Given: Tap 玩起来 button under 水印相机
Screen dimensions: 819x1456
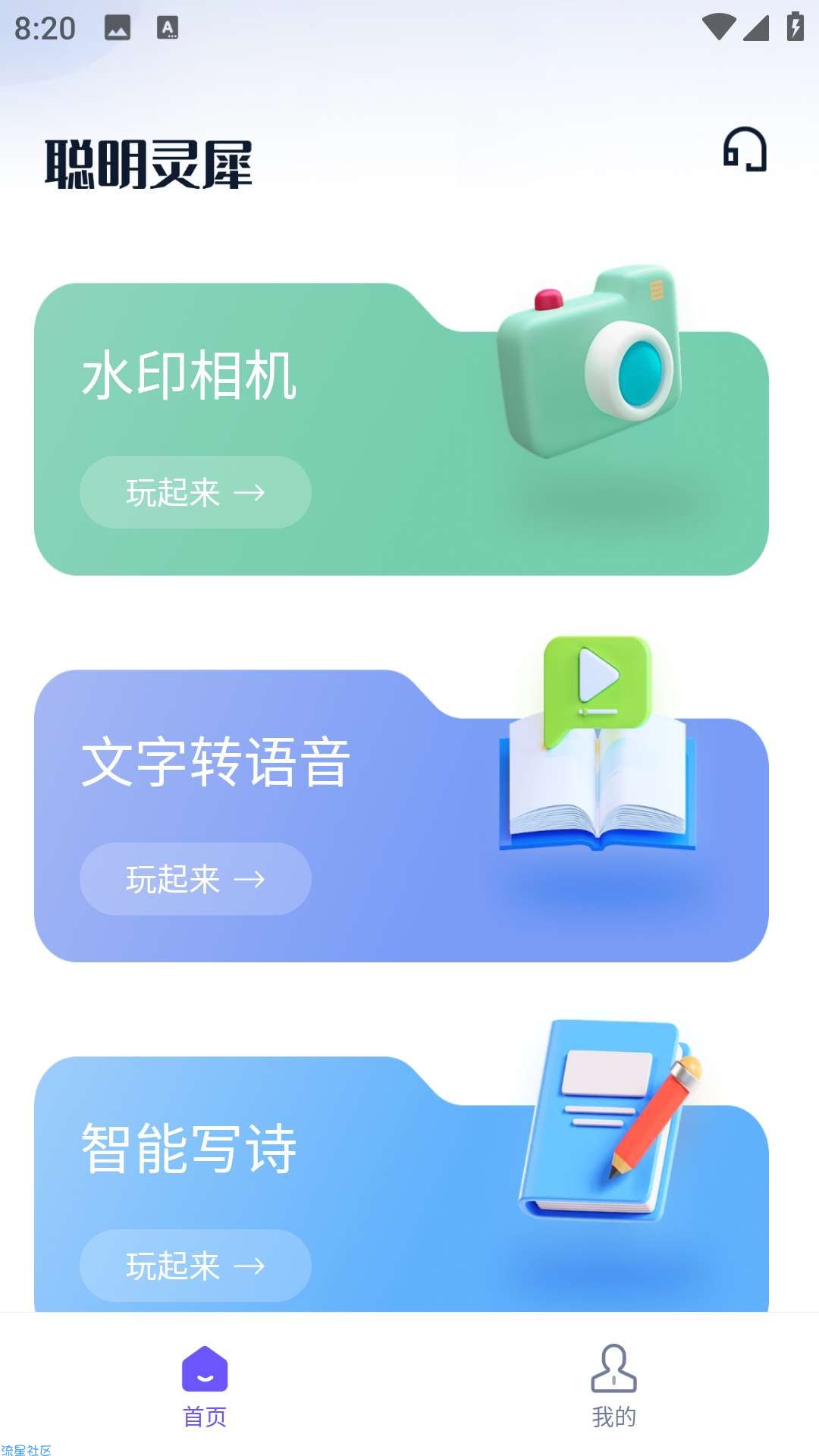Looking at the screenshot, I should pos(195,492).
